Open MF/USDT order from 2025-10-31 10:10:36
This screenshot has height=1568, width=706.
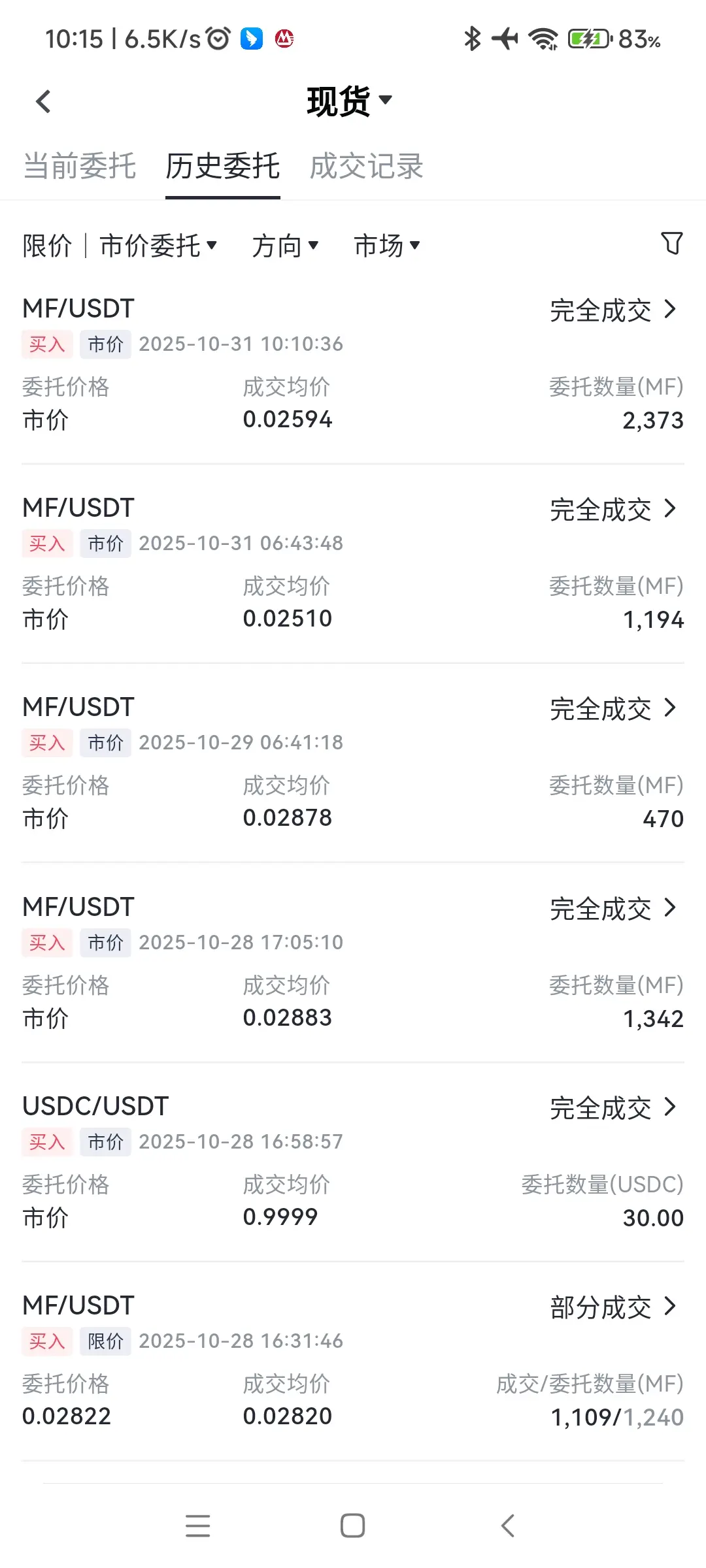pos(613,310)
